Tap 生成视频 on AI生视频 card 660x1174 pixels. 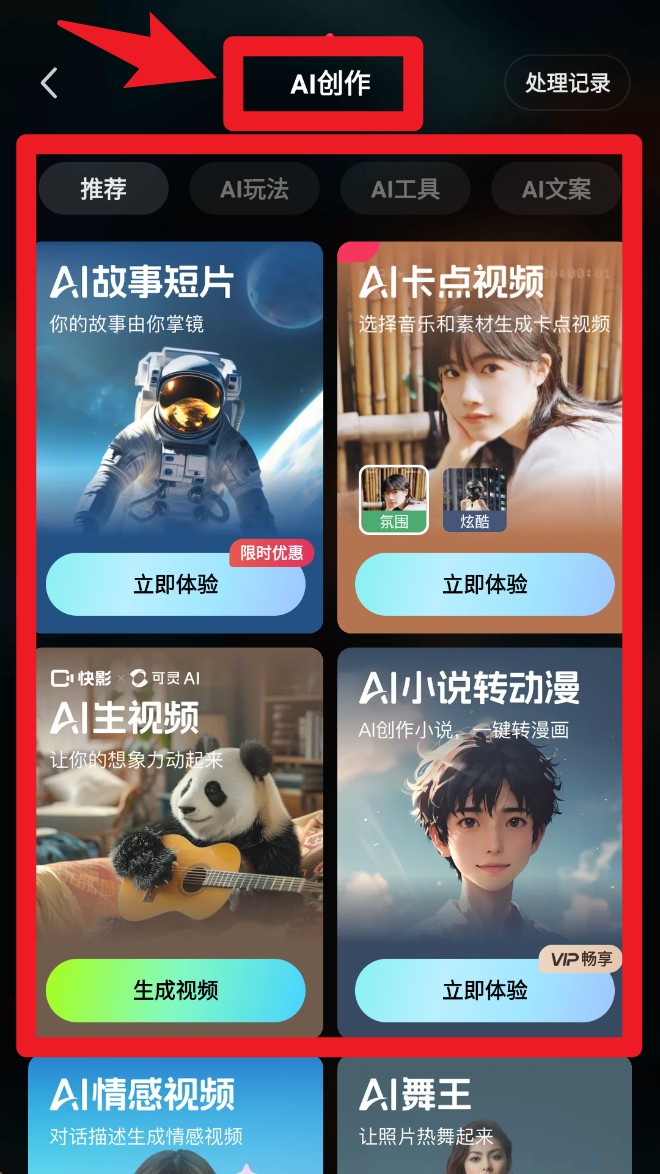pyautogui.click(x=176, y=990)
